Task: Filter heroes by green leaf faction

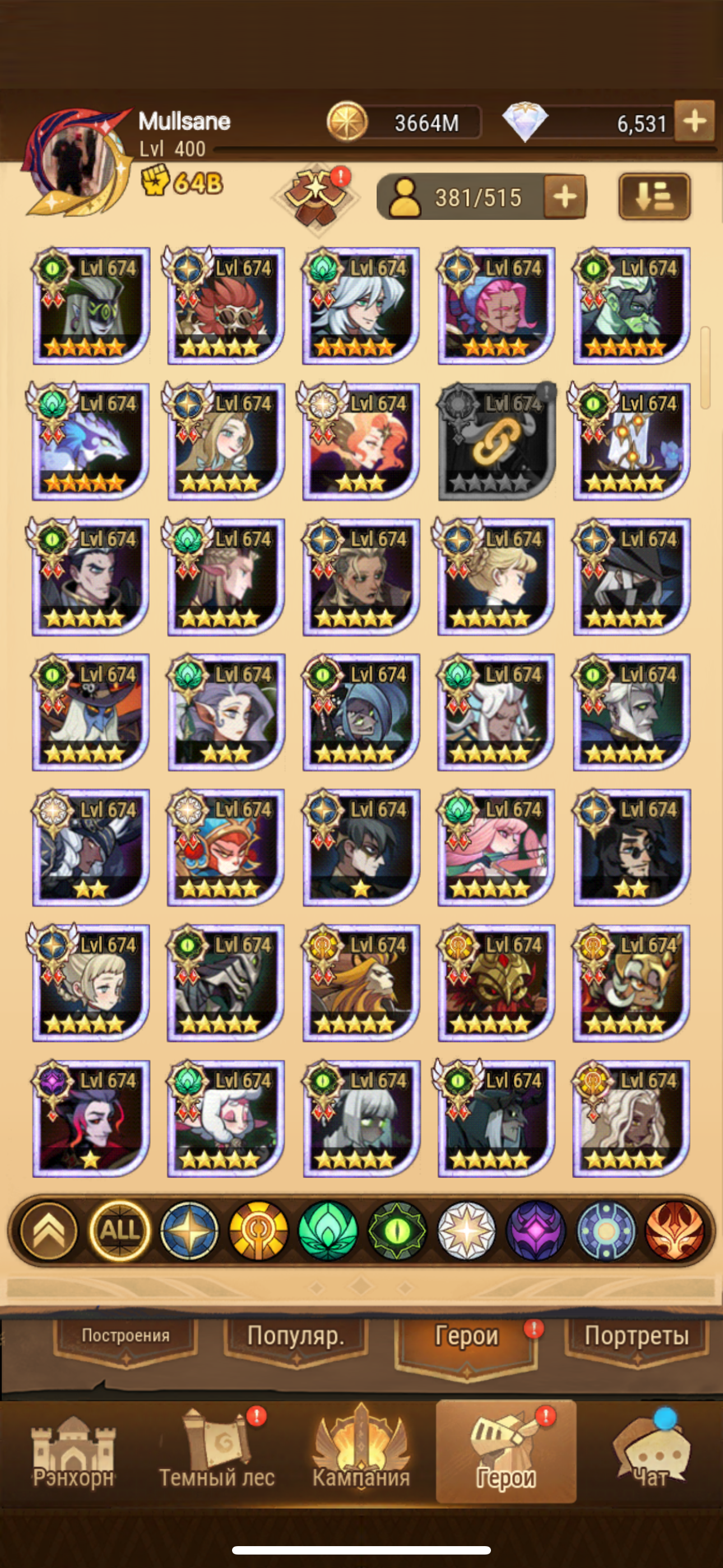Action: 328,1230
